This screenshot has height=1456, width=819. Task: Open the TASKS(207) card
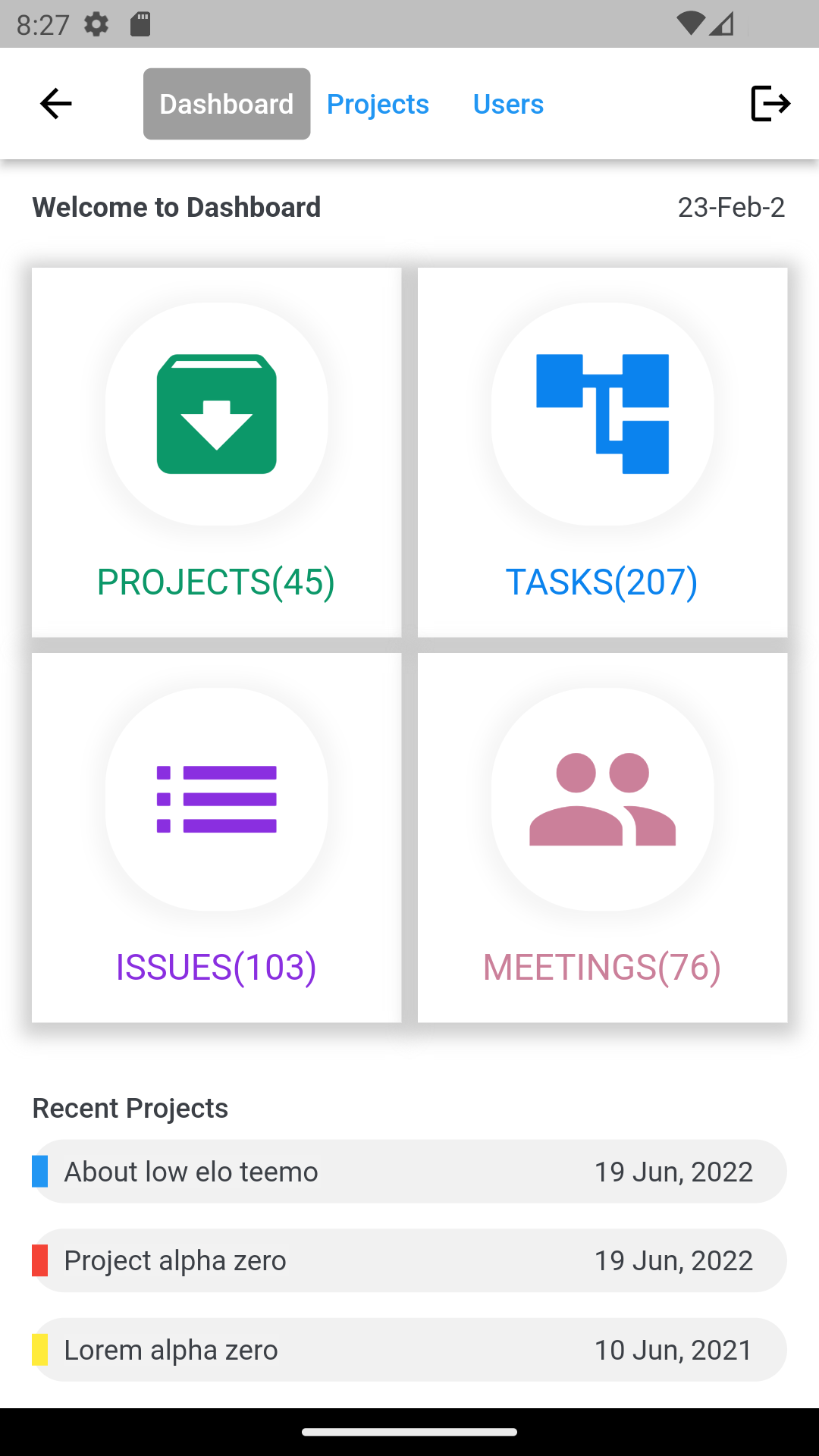coord(601,451)
